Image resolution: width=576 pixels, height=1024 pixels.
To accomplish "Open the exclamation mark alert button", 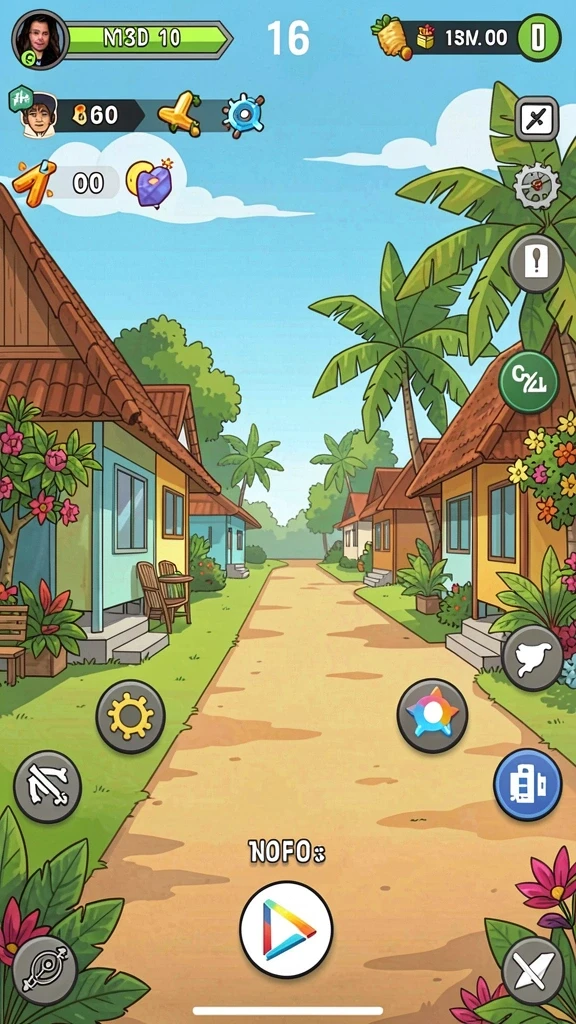I will [536, 263].
